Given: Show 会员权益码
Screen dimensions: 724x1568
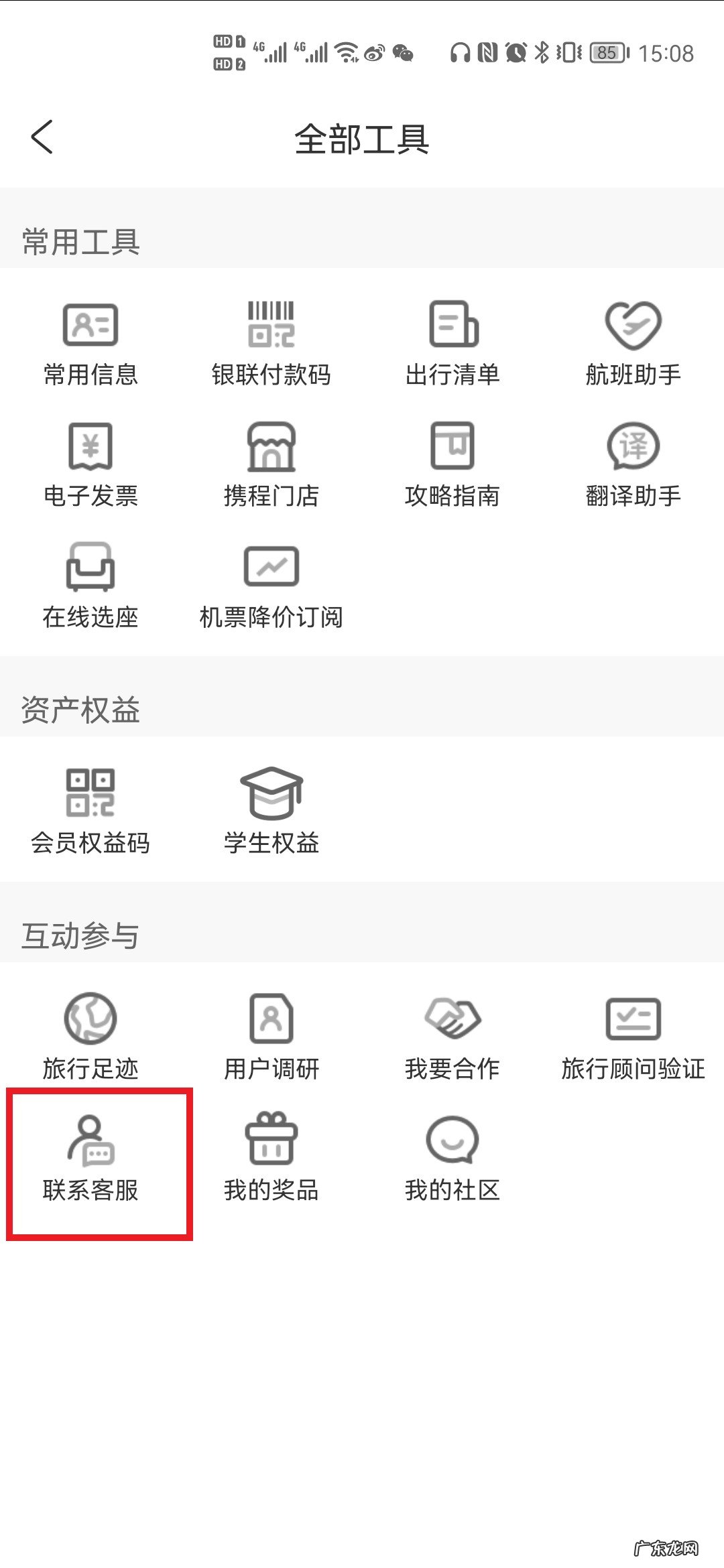Looking at the screenshot, I should point(90,812).
